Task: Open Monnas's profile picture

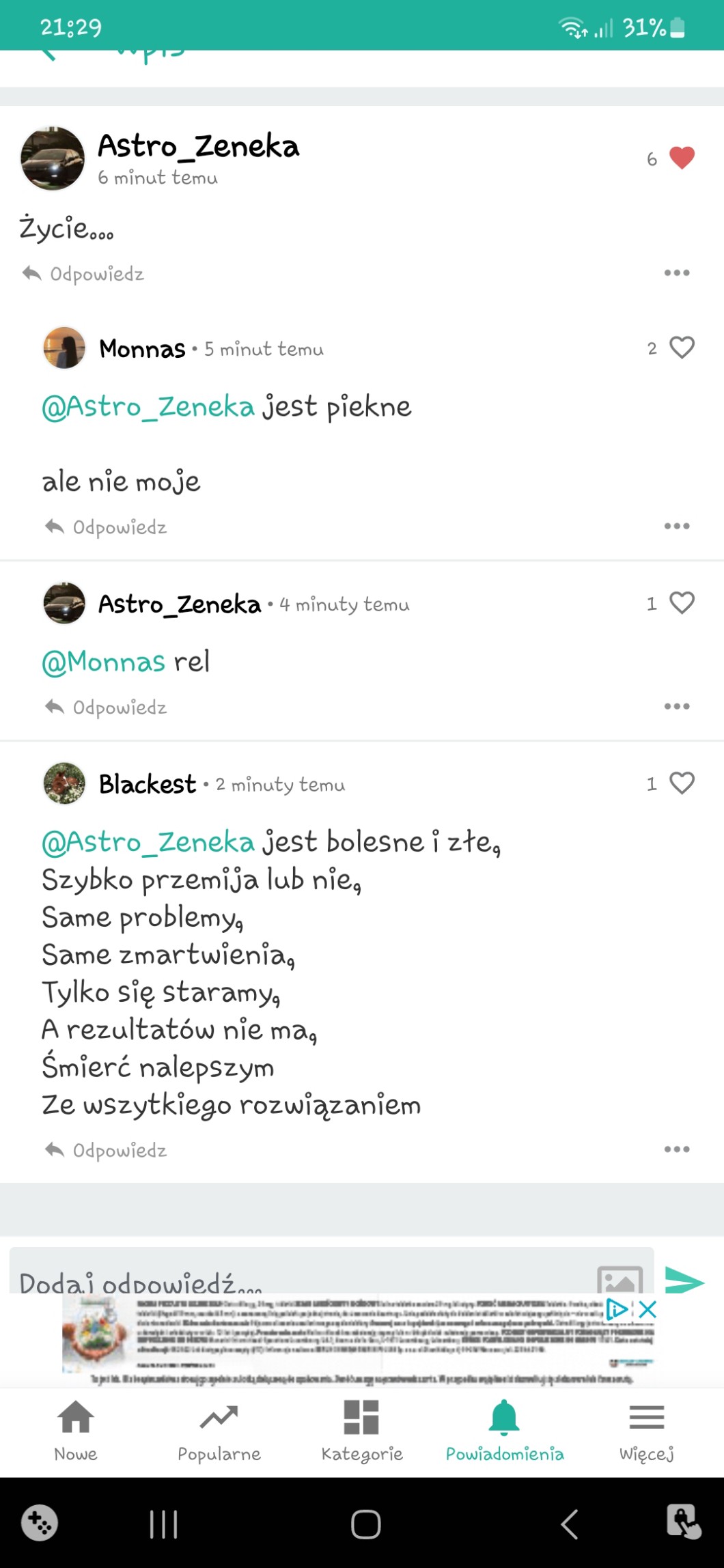Action: [64, 348]
